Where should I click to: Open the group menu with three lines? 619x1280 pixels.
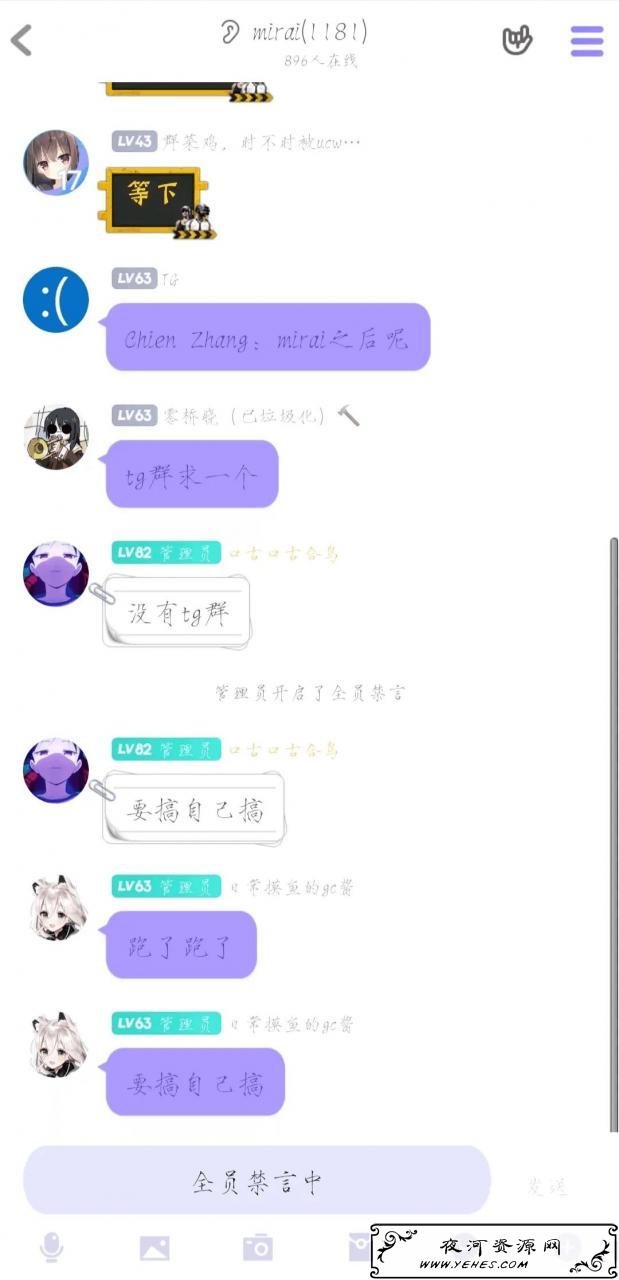pos(586,41)
